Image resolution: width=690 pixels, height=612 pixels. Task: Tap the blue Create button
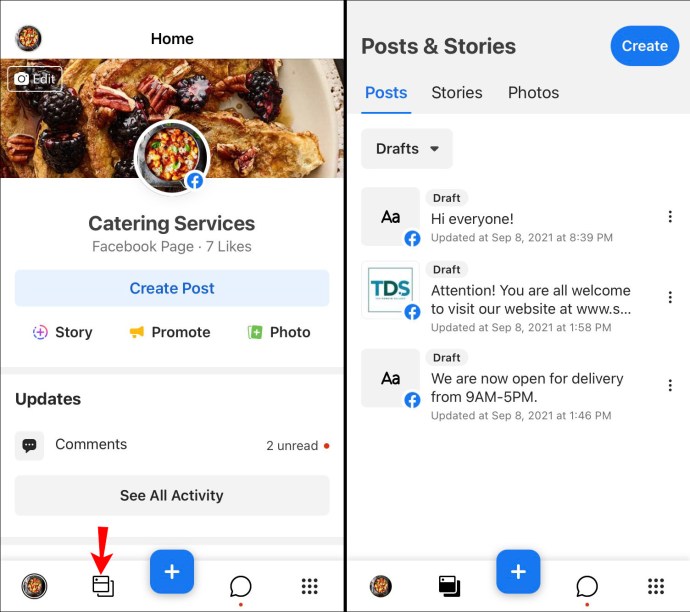pyautogui.click(x=644, y=46)
